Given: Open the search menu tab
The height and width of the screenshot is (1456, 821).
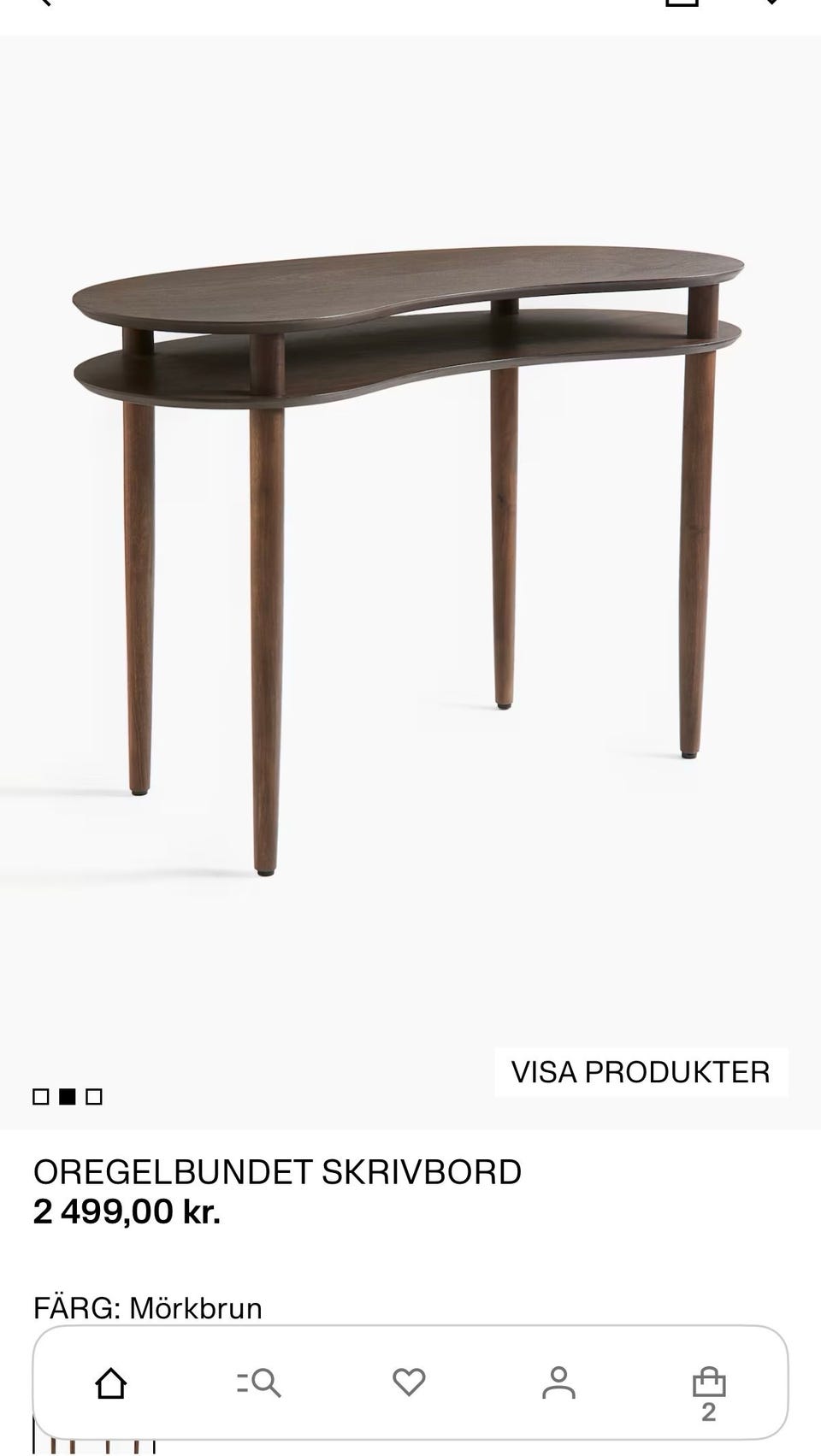Looking at the screenshot, I should click(259, 1382).
